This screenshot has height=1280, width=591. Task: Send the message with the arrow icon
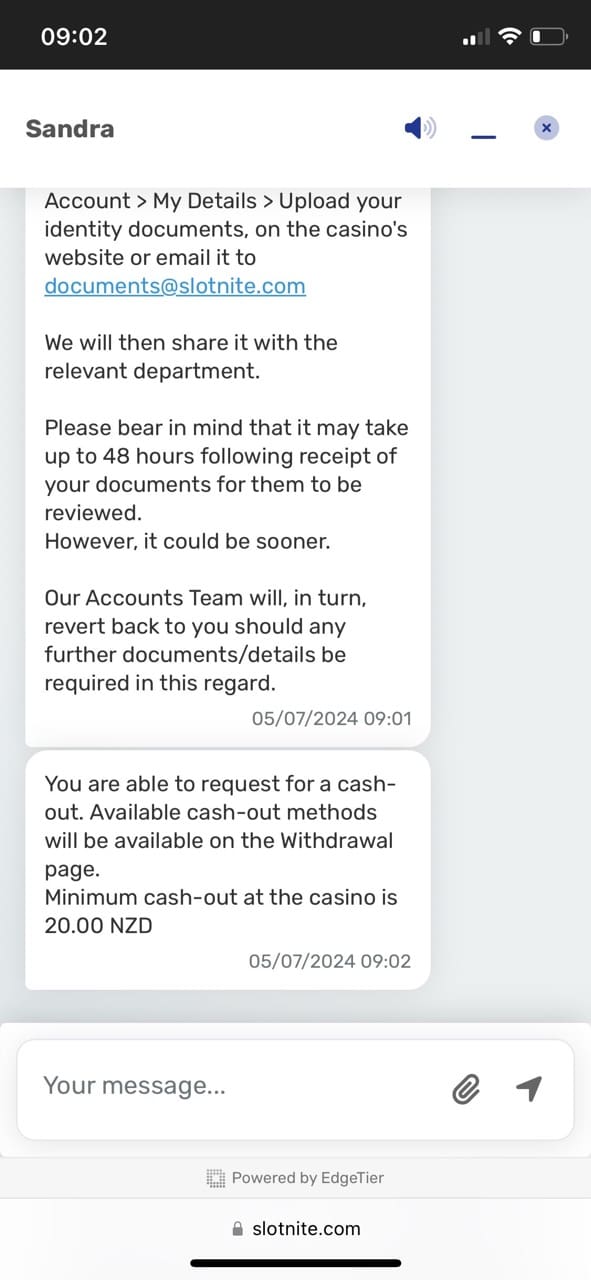tap(529, 1088)
